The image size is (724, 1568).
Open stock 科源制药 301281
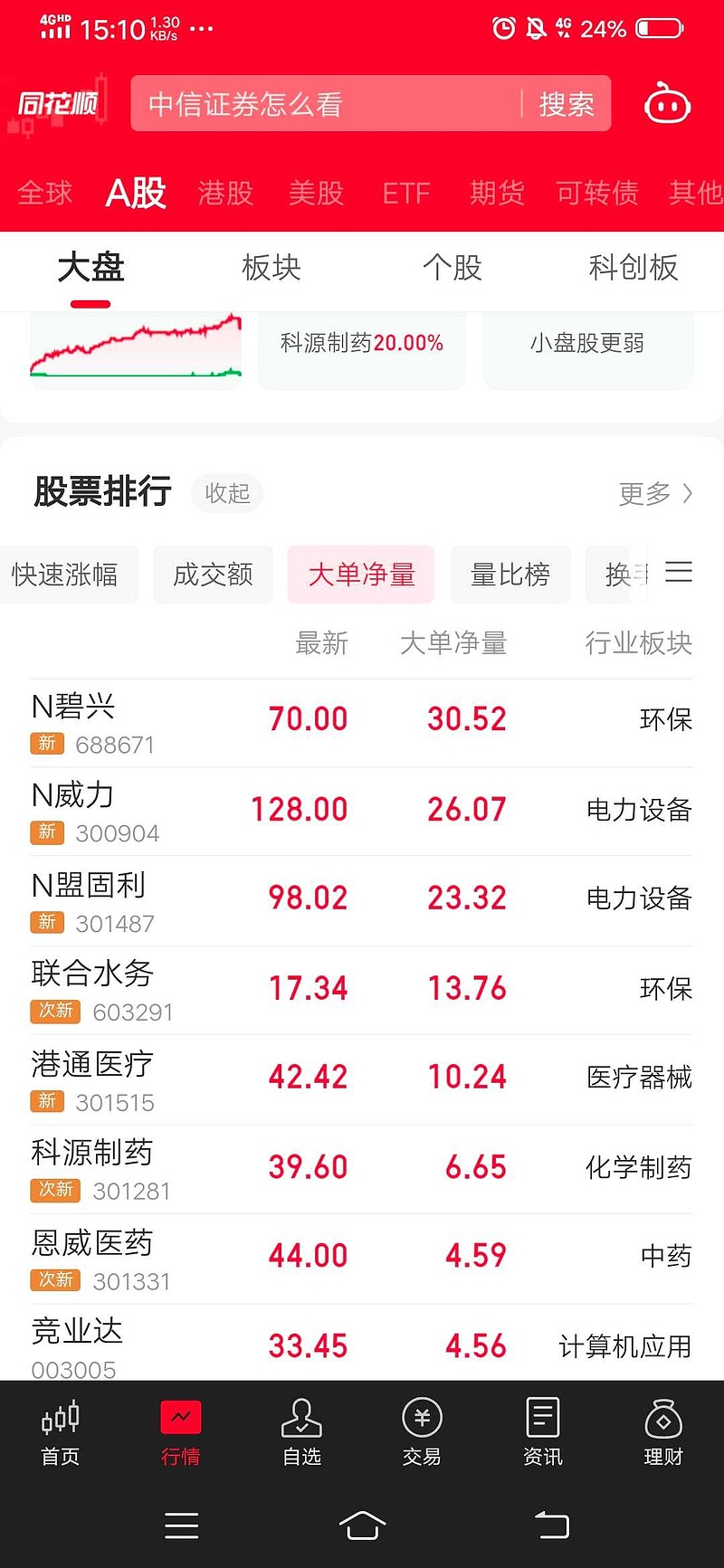coord(362,1170)
